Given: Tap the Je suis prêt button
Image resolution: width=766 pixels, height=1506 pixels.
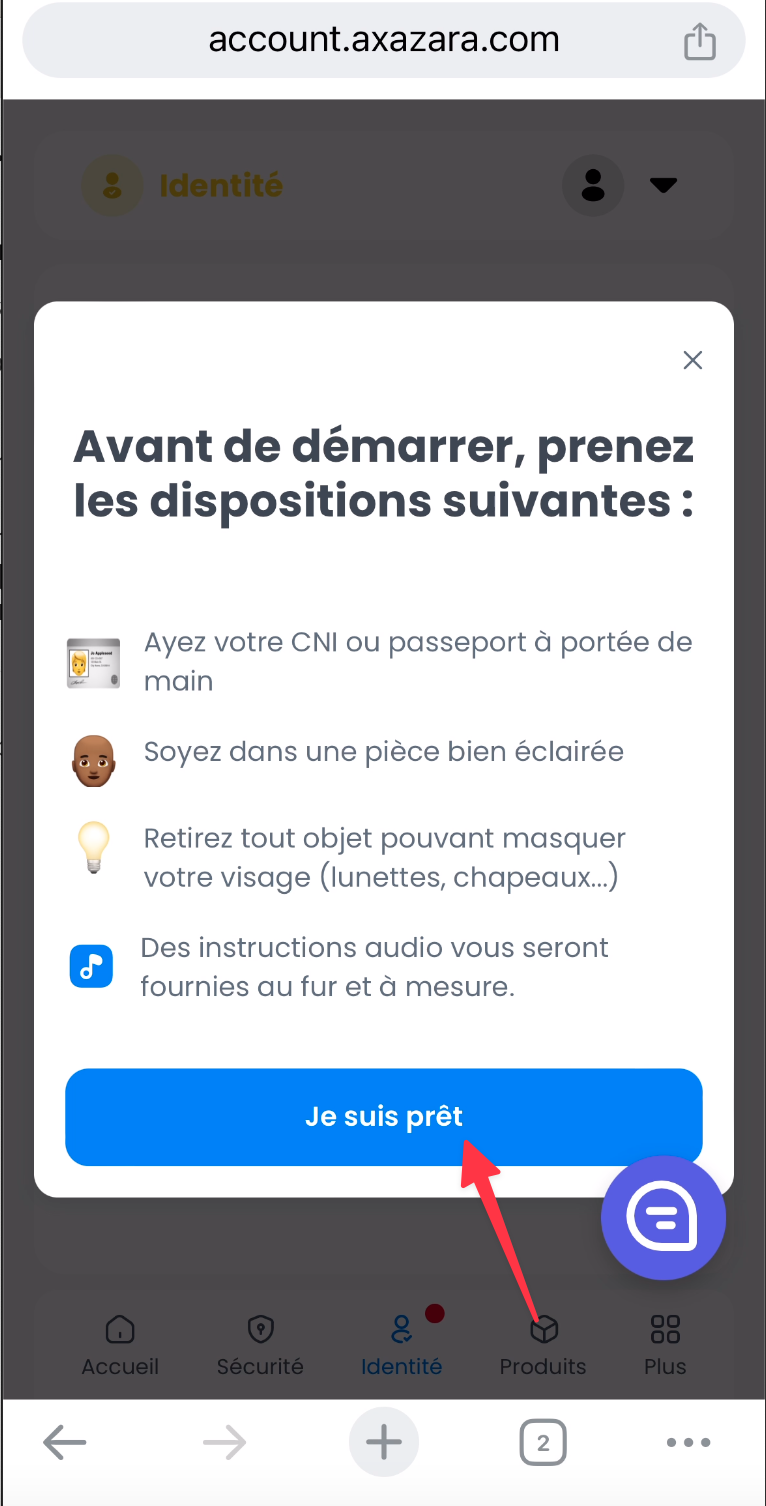Looking at the screenshot, I should point(384,1117).
